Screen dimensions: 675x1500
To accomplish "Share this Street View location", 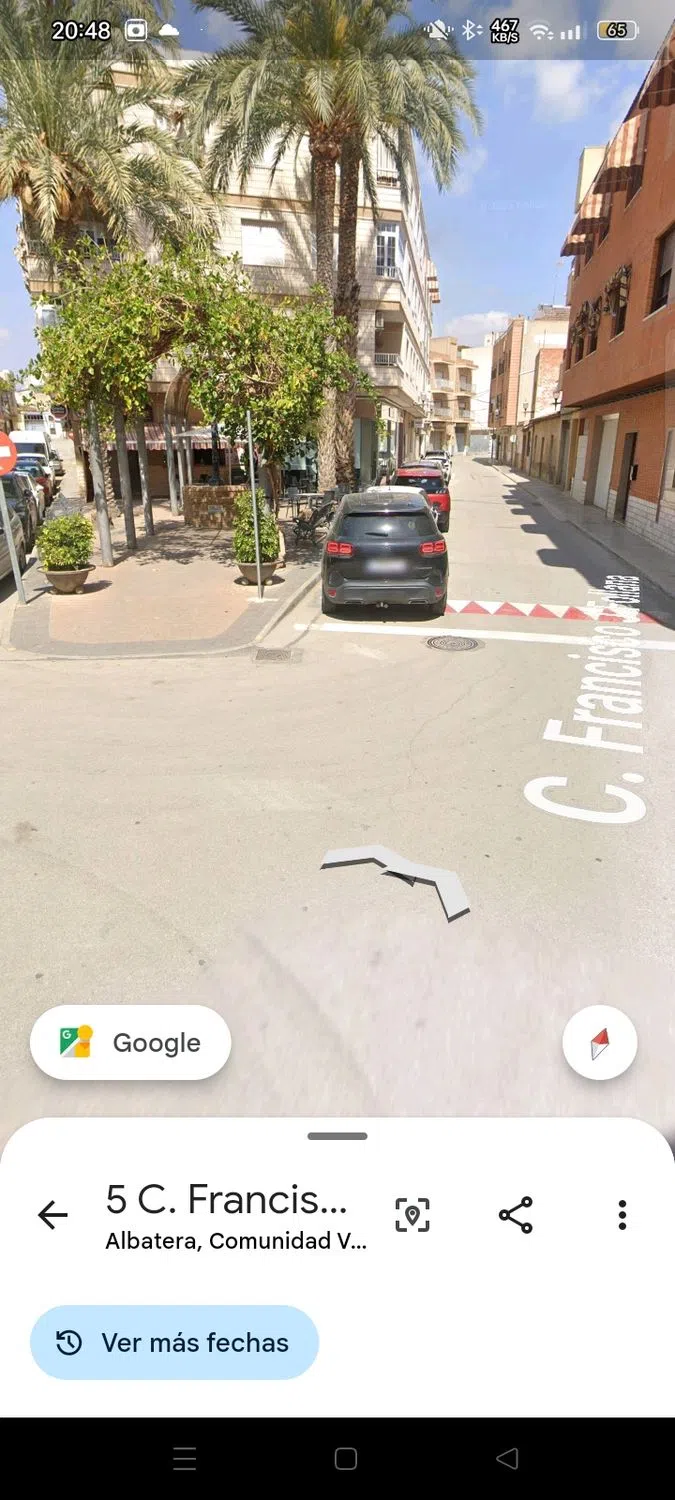I will pos(515,1215).
